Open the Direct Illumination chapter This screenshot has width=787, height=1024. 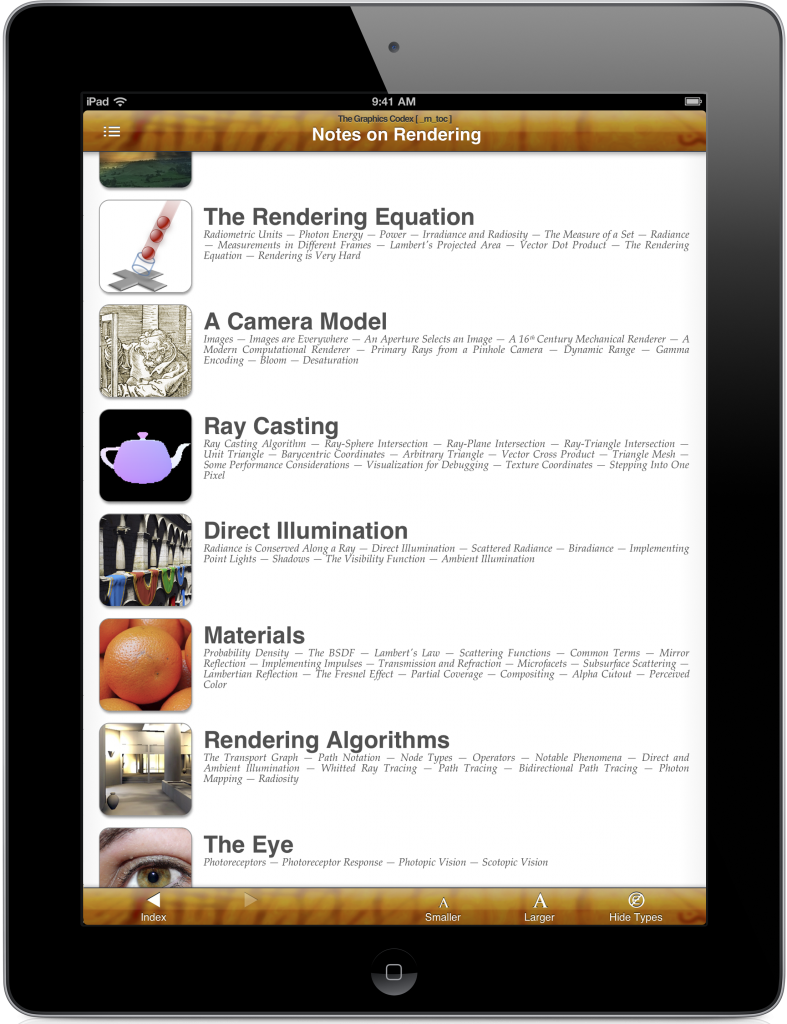[x=305, y=531]
